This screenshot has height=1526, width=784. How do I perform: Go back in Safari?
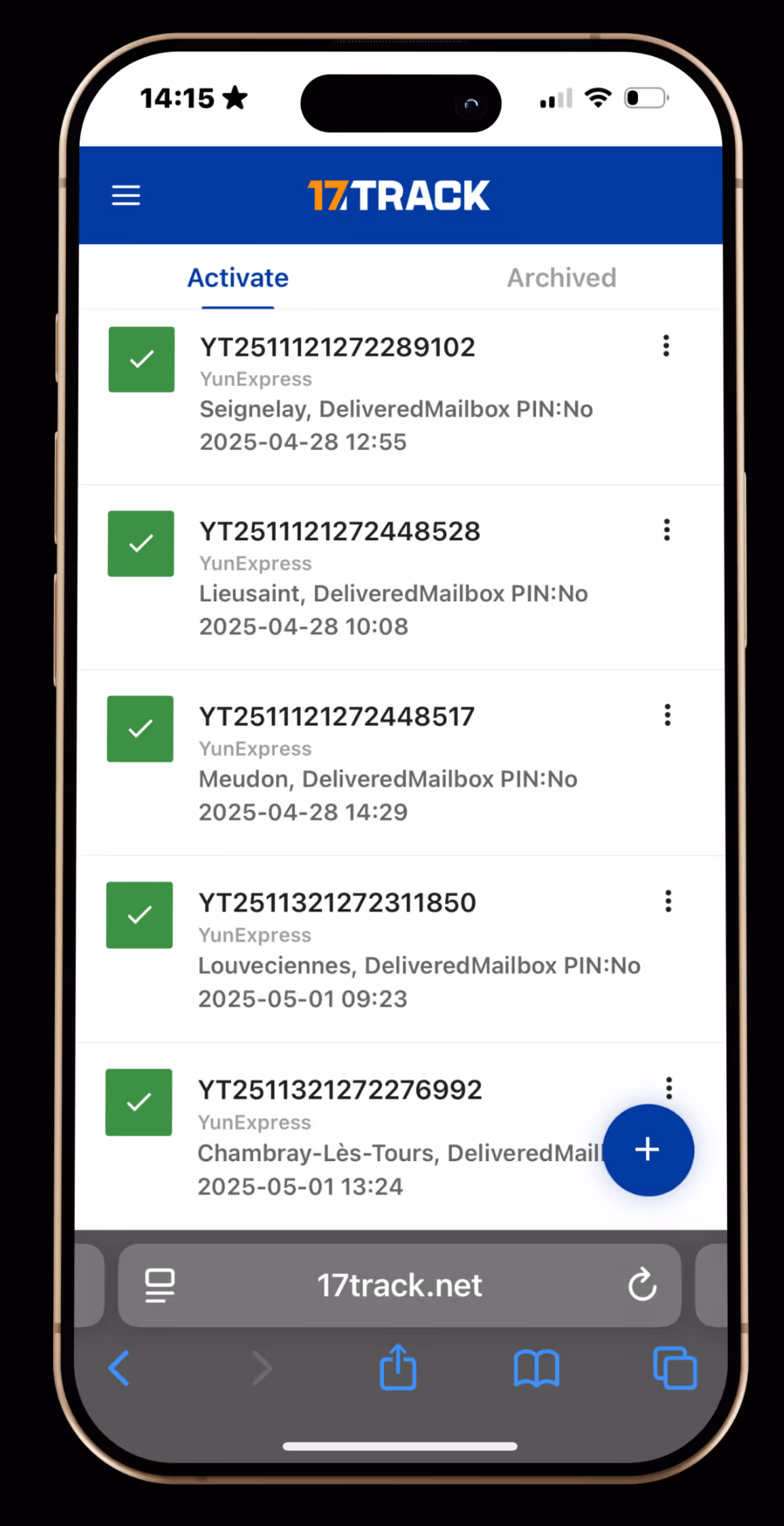pos(120,1368)
